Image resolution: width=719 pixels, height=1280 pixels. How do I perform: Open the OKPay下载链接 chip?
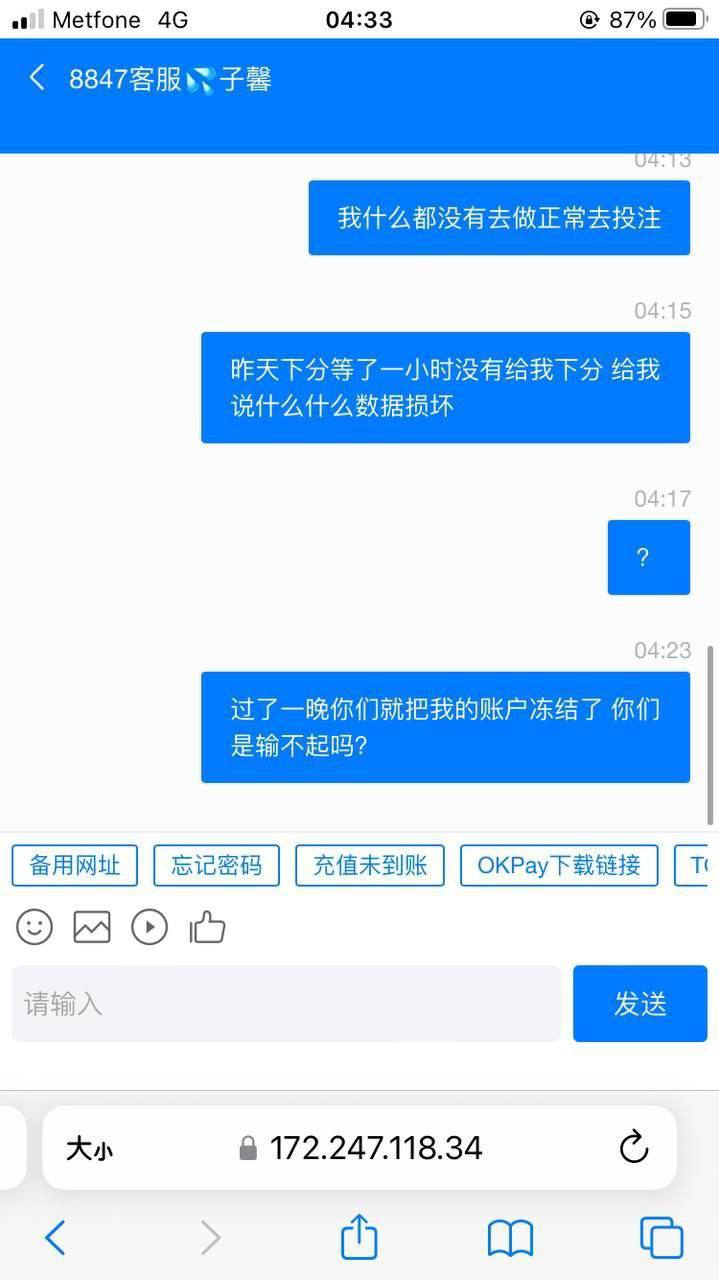pos(558,865)
